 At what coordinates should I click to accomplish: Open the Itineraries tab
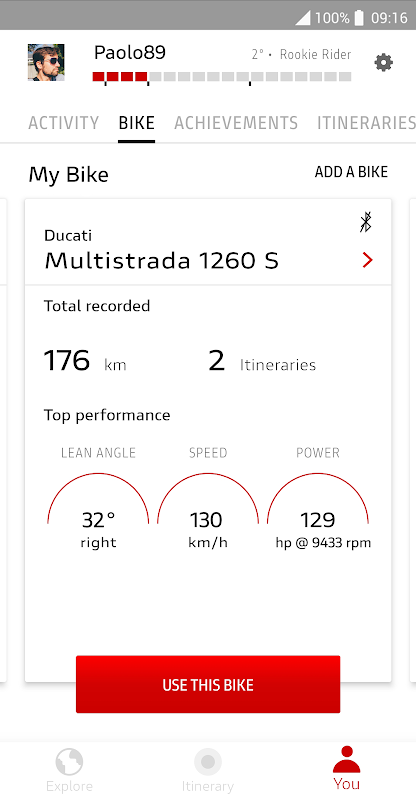(366, 123)
